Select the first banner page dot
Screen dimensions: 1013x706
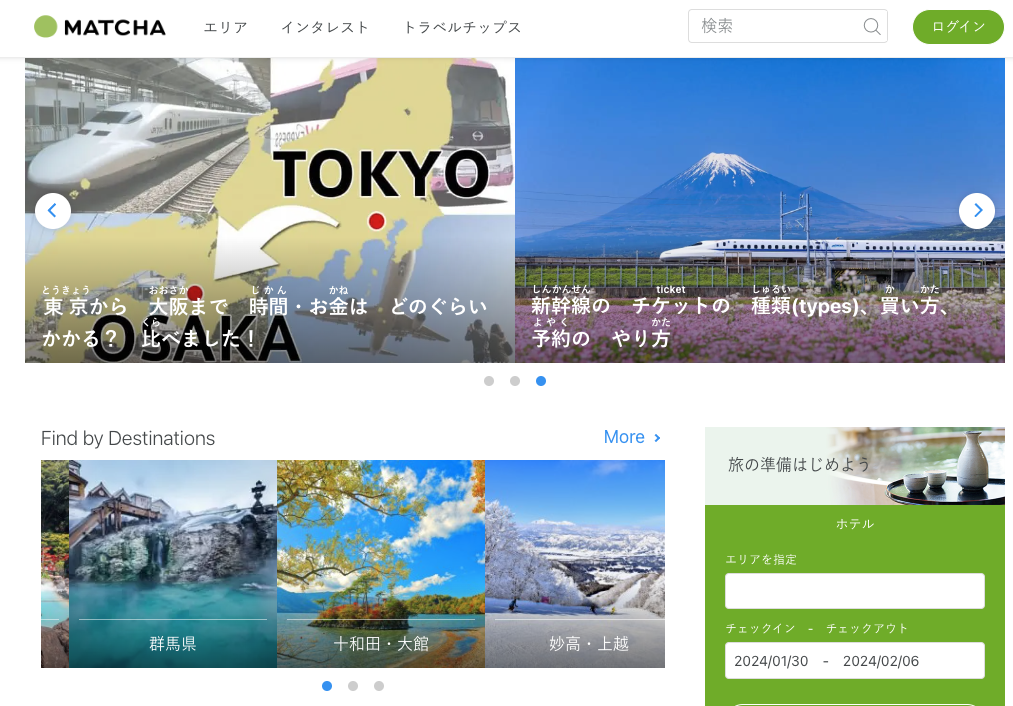click(x=489, y=381)
